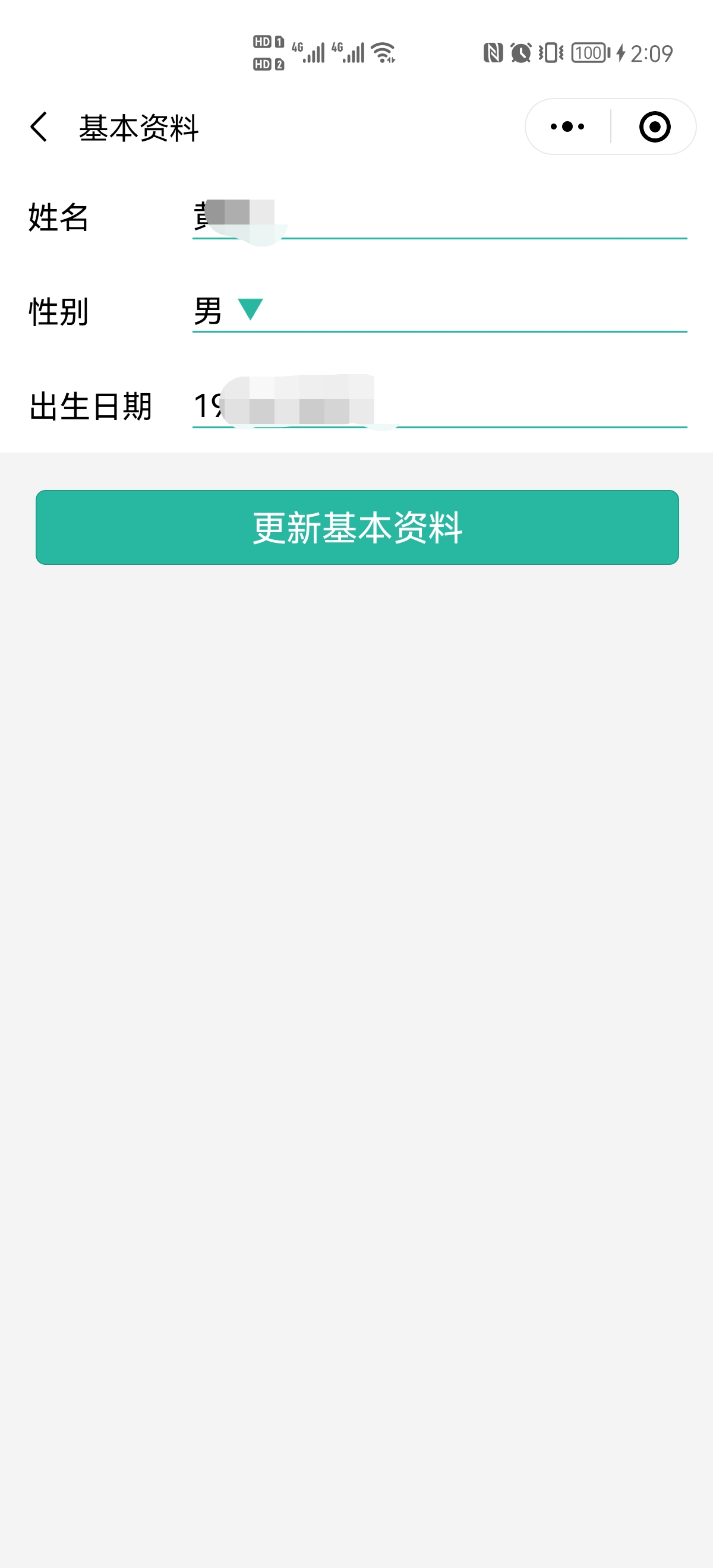Go back from 基本资料 page
Screen dimensions: 713x1568
39,127
